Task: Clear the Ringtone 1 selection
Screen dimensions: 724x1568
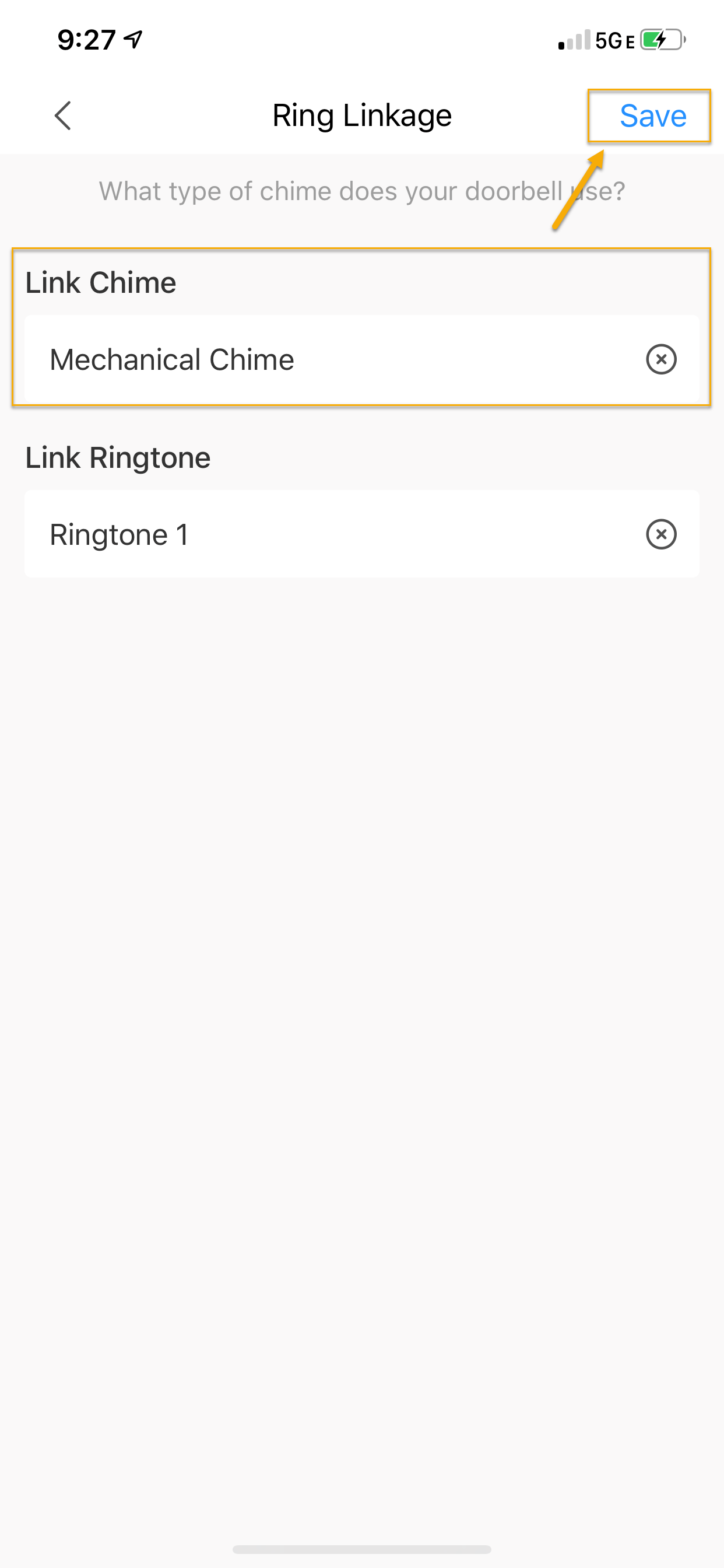Action: coord(660,534)
